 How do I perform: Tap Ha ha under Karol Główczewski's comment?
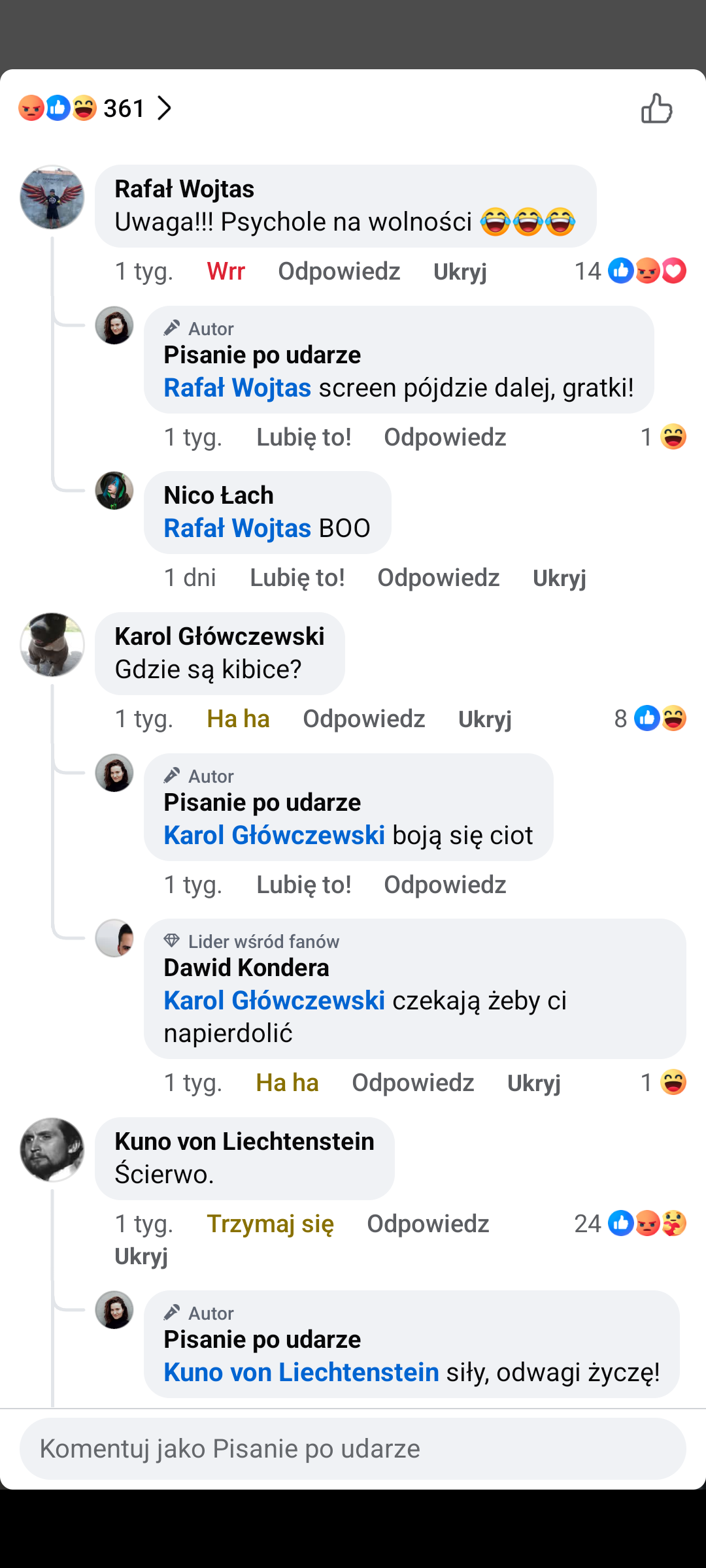coord(238,719)
